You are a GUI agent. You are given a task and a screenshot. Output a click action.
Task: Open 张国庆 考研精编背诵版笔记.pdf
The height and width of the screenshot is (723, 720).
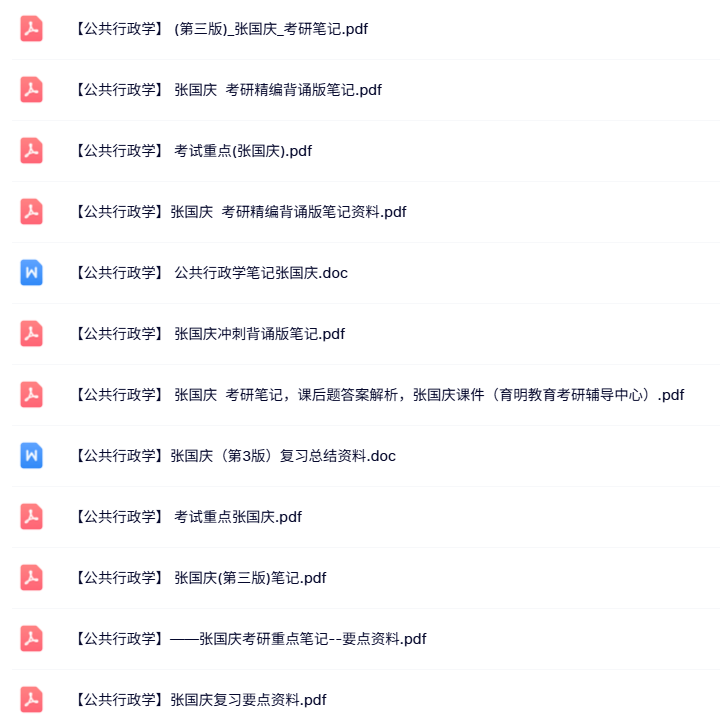point(227,90)
